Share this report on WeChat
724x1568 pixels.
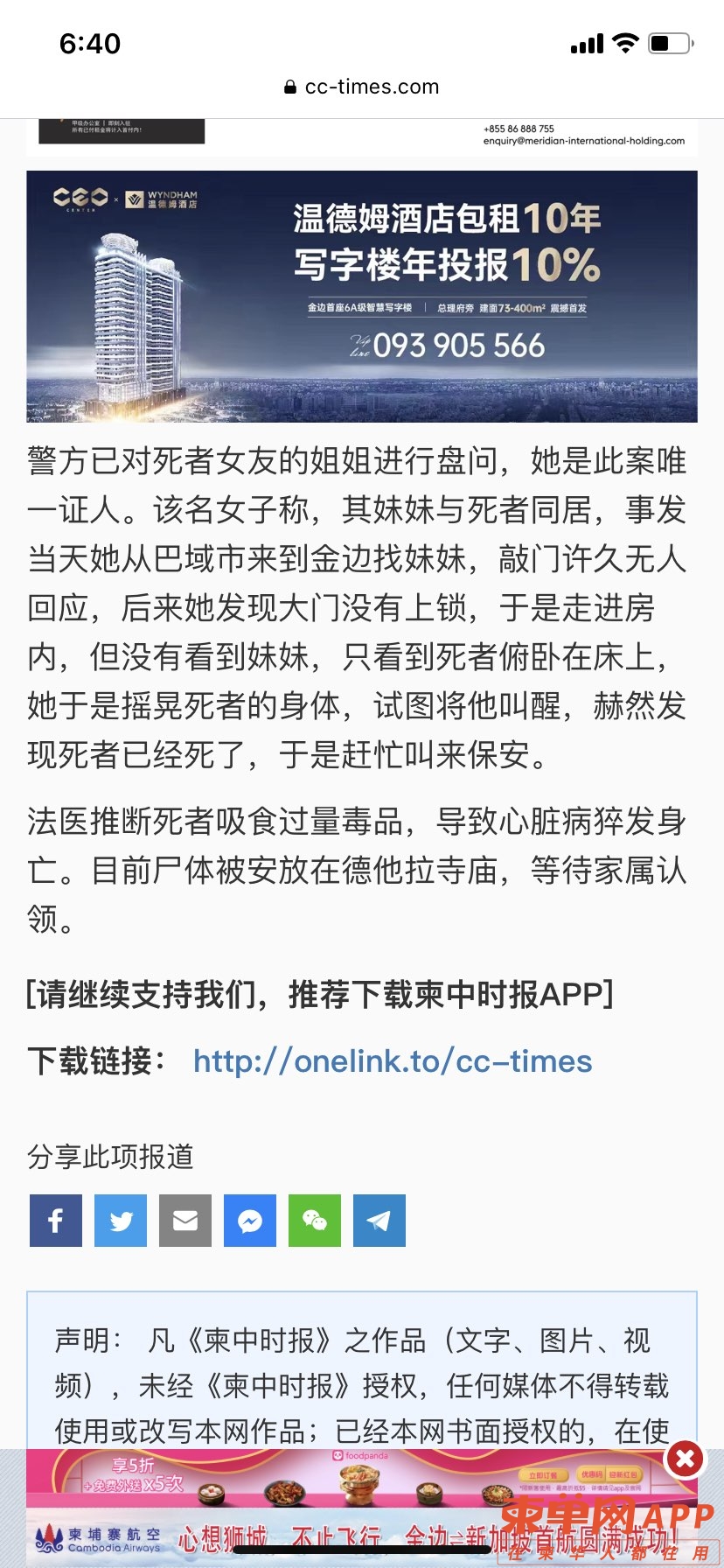[315, 1221]
